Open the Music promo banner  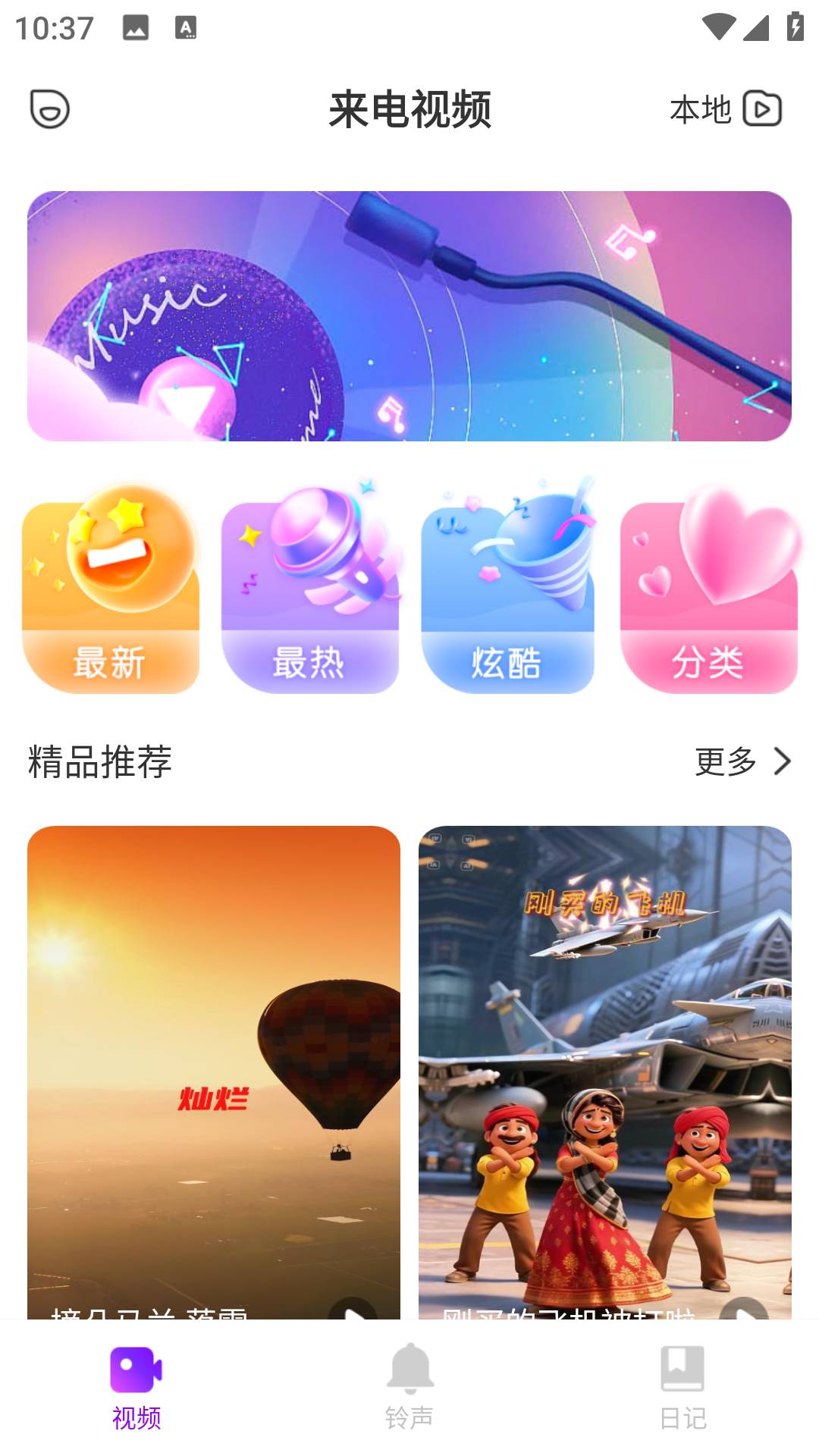point(409,315)
